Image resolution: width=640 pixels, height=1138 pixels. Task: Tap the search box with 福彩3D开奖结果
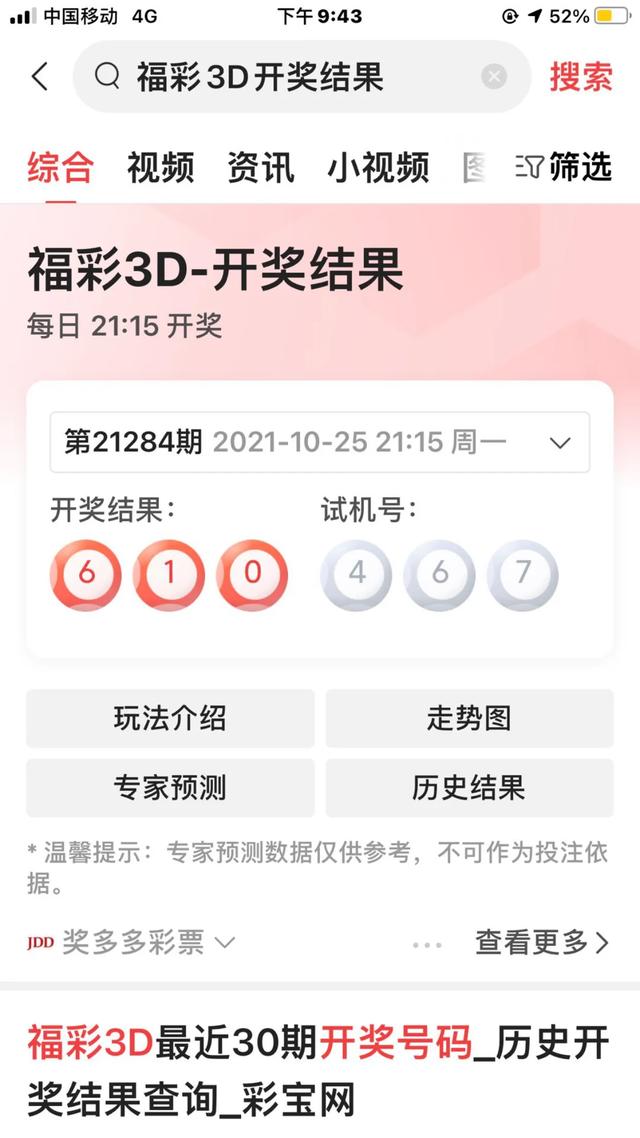tap(302, 76)
